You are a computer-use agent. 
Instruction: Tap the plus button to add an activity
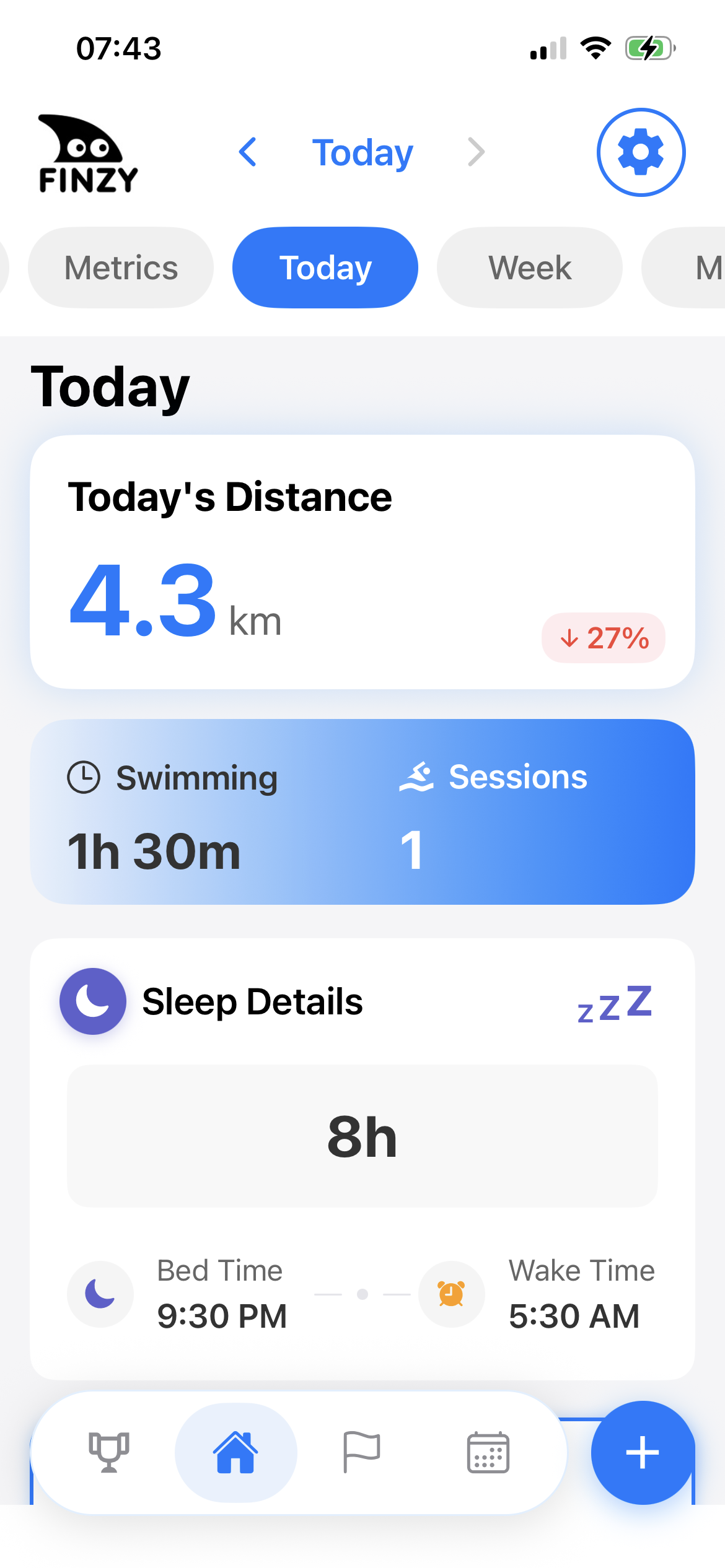pyautogui.click(x=643, y=1452)
